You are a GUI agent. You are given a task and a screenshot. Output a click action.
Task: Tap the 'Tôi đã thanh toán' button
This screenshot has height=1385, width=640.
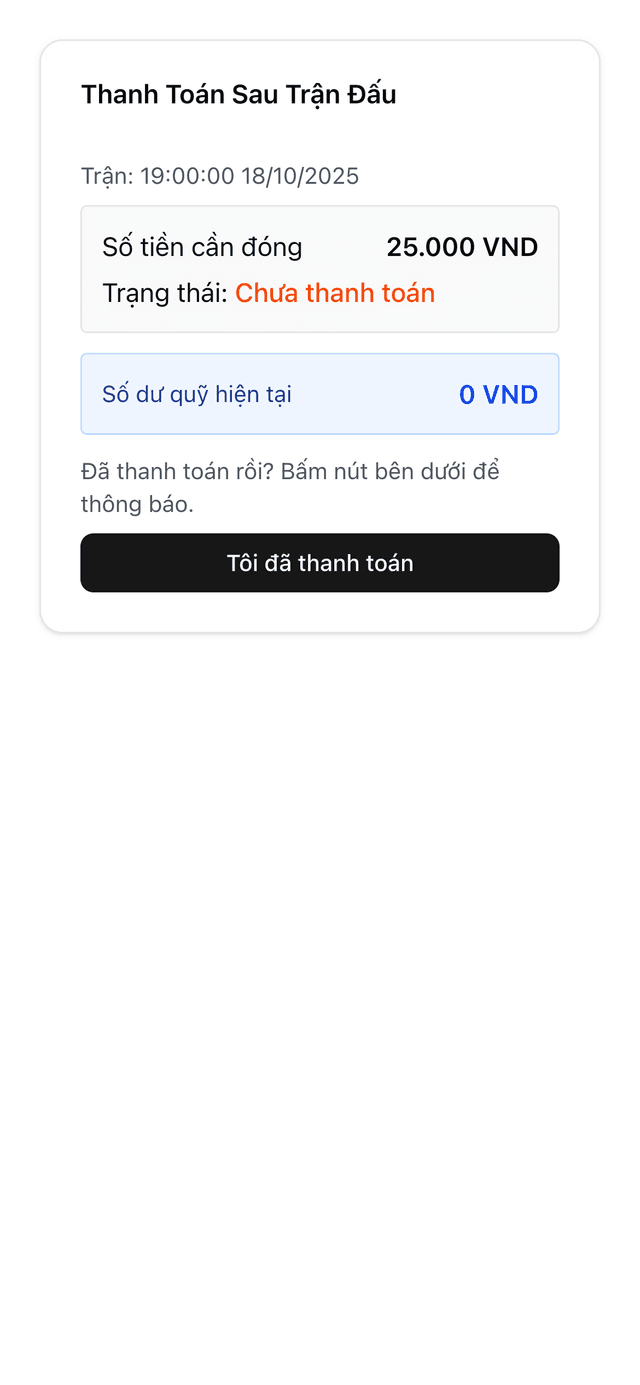click(320, 563)
